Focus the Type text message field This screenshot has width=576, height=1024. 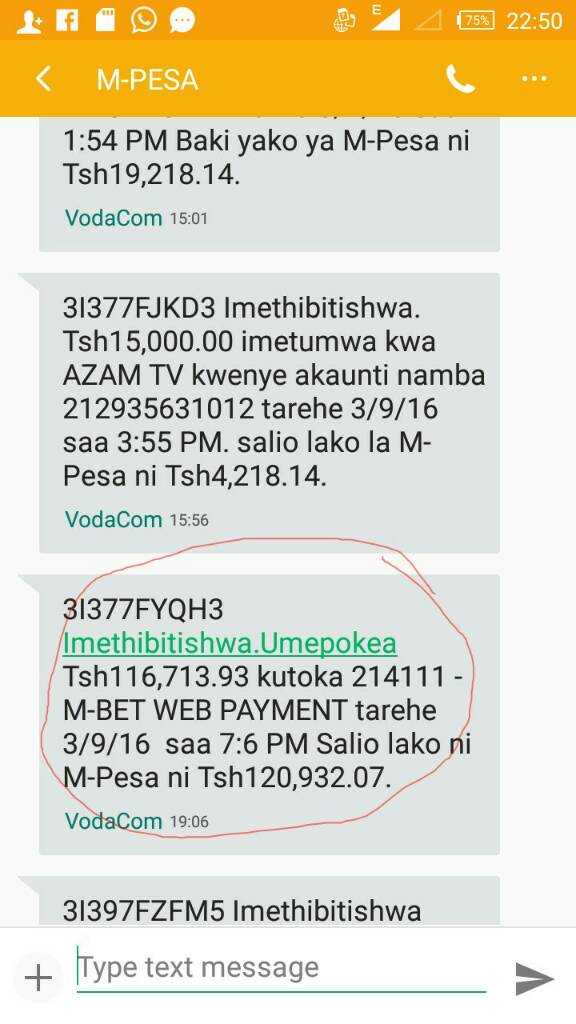click(x=281, y=968)
